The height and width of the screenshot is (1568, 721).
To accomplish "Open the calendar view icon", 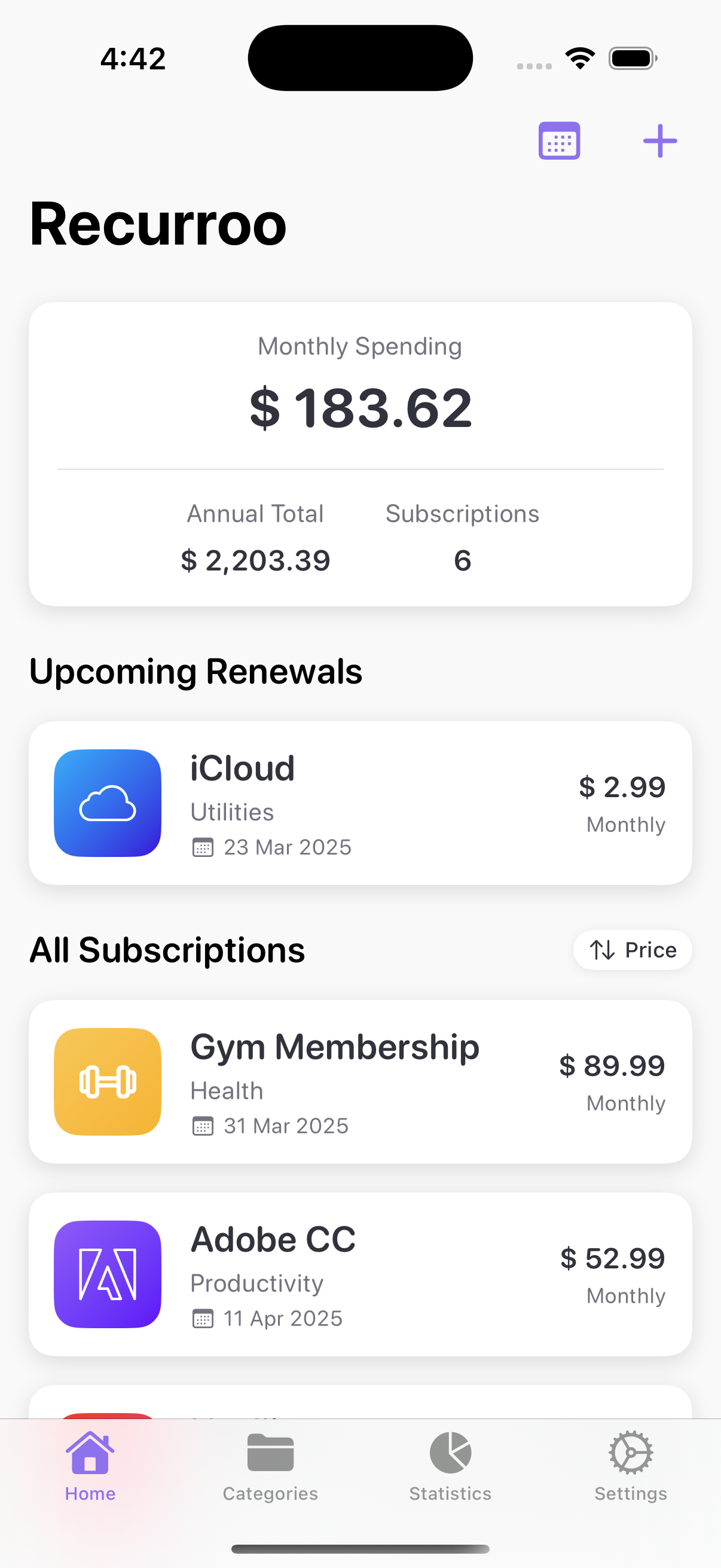I will [558, 140].
